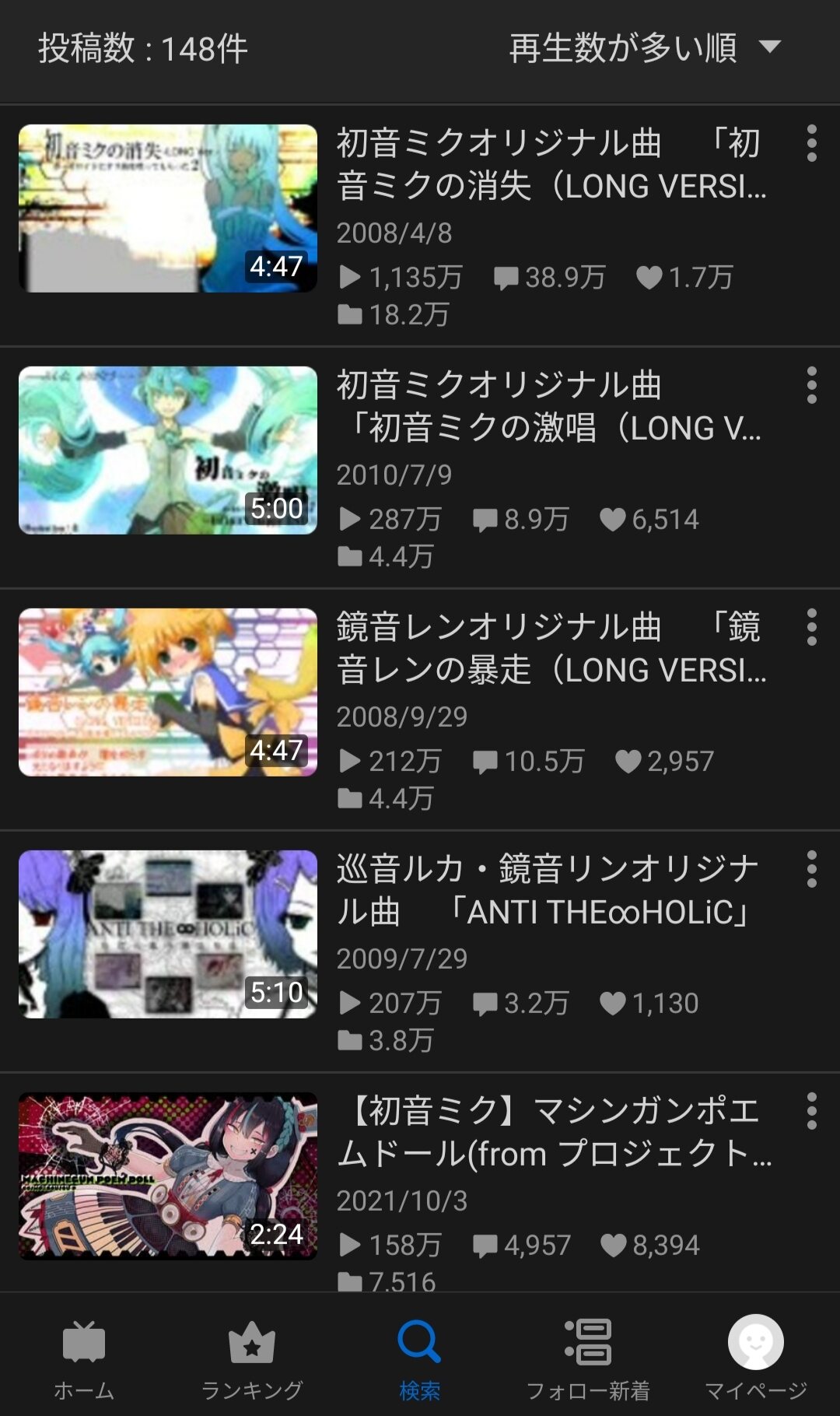Open 初音ミクの消失 (LONG VERSION) video

(168, 209)
